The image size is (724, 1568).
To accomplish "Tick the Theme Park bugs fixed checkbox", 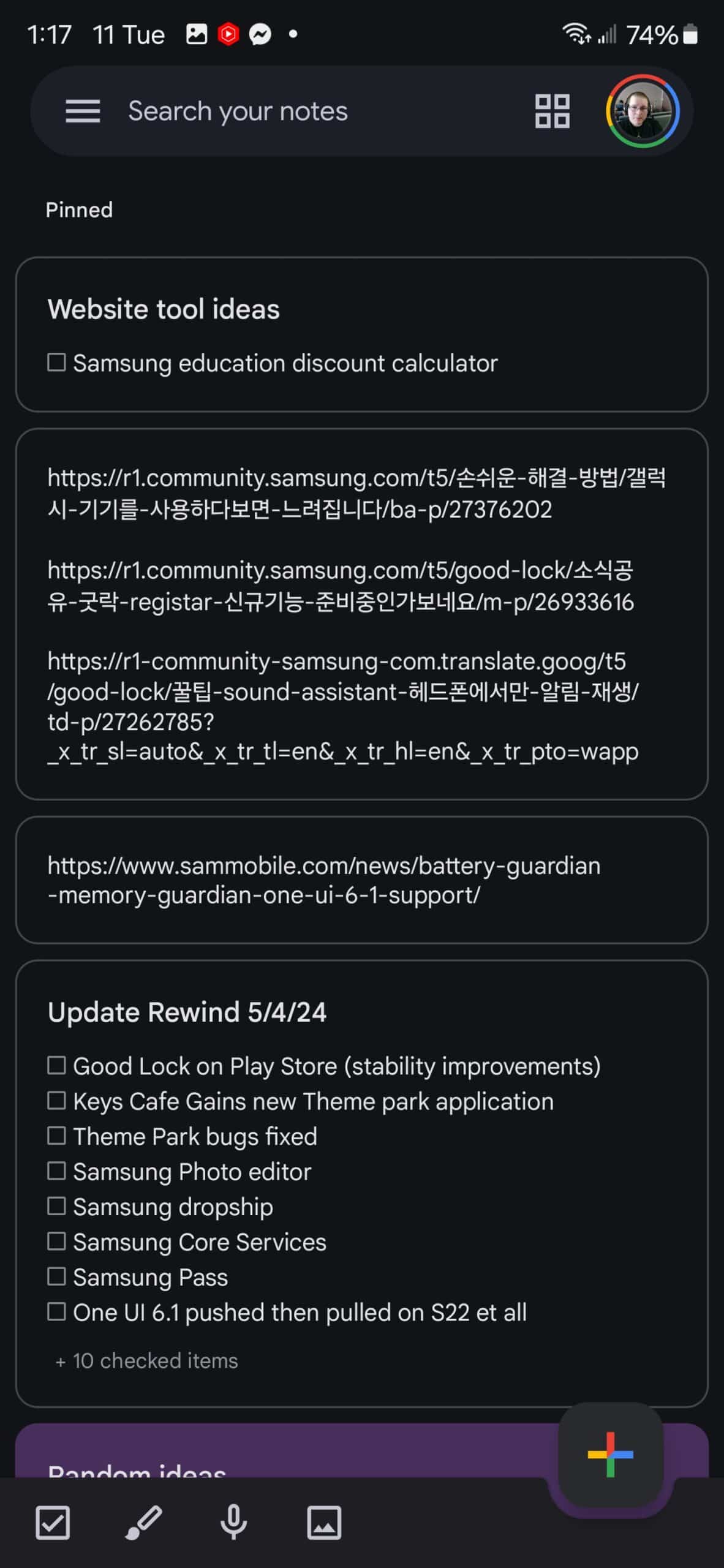I will 56,1136.
